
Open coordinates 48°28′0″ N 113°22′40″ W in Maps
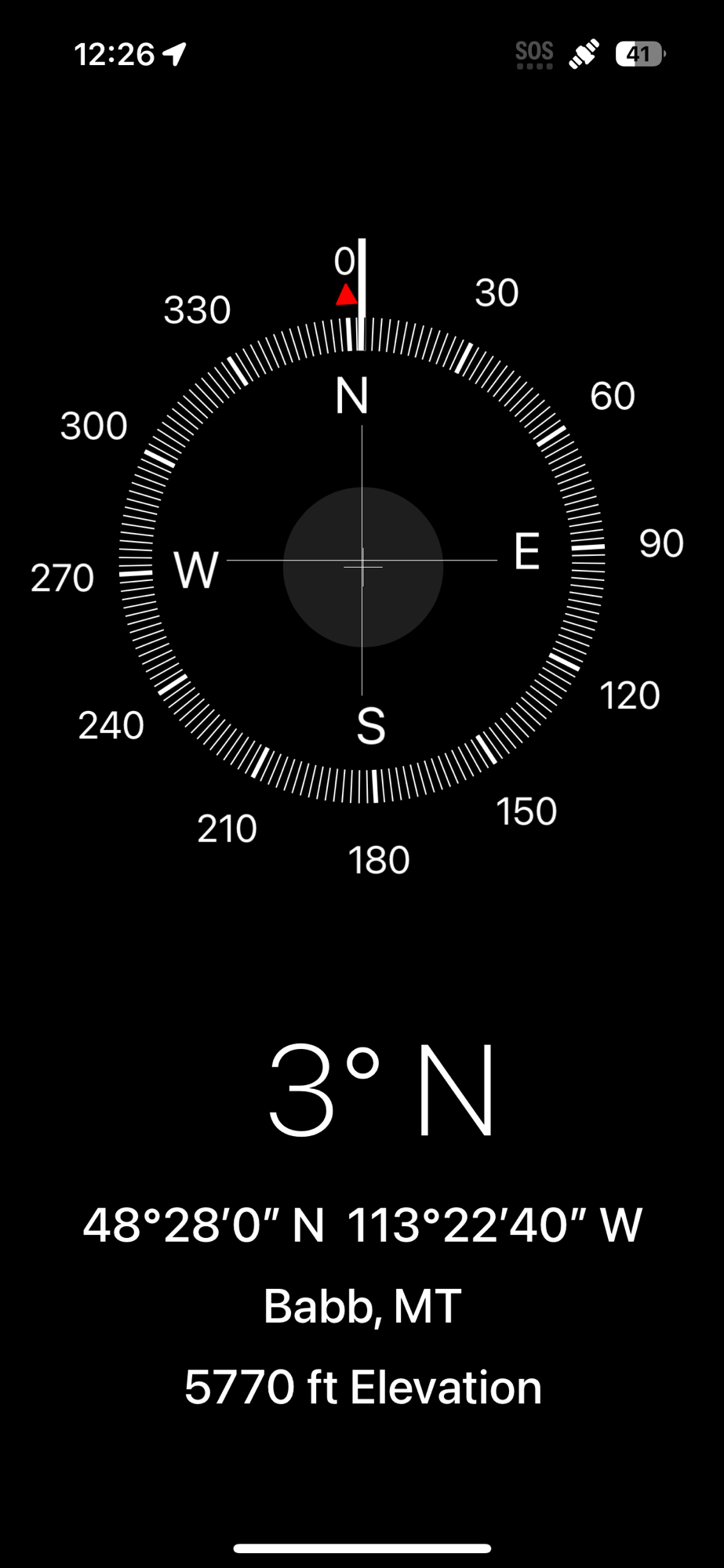tap(362, 1225)
